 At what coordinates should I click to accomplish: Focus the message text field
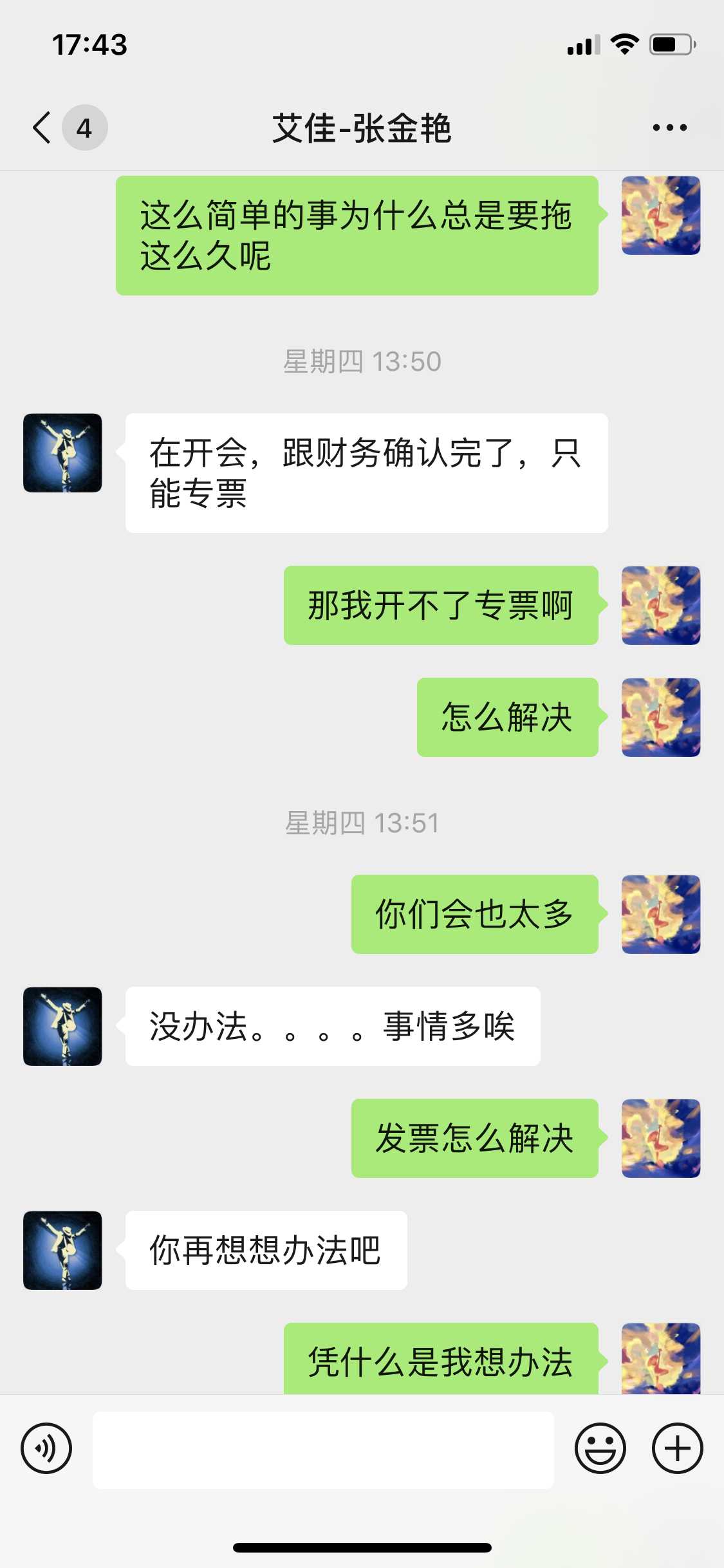(x=323, y=1450)
